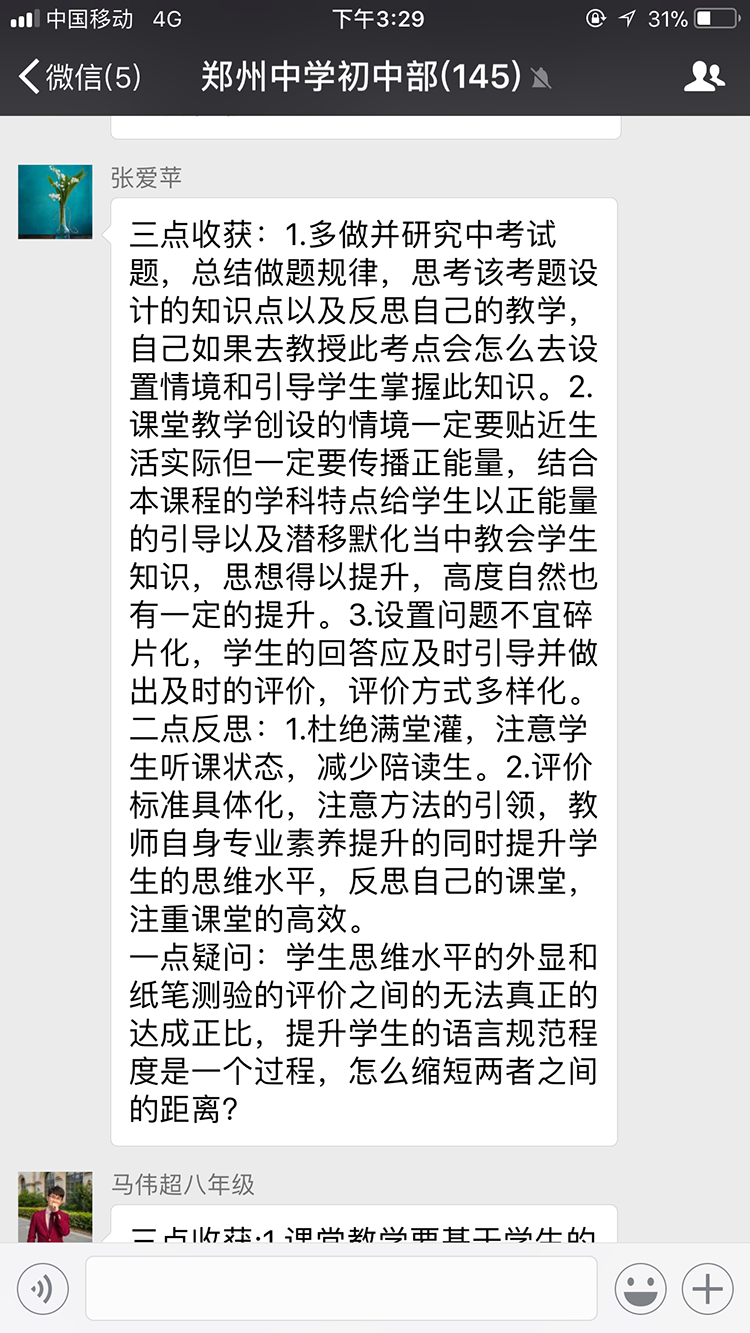750x1333 pixels.
Task: Open the plus attachments menu
Action: point(708,1288)
